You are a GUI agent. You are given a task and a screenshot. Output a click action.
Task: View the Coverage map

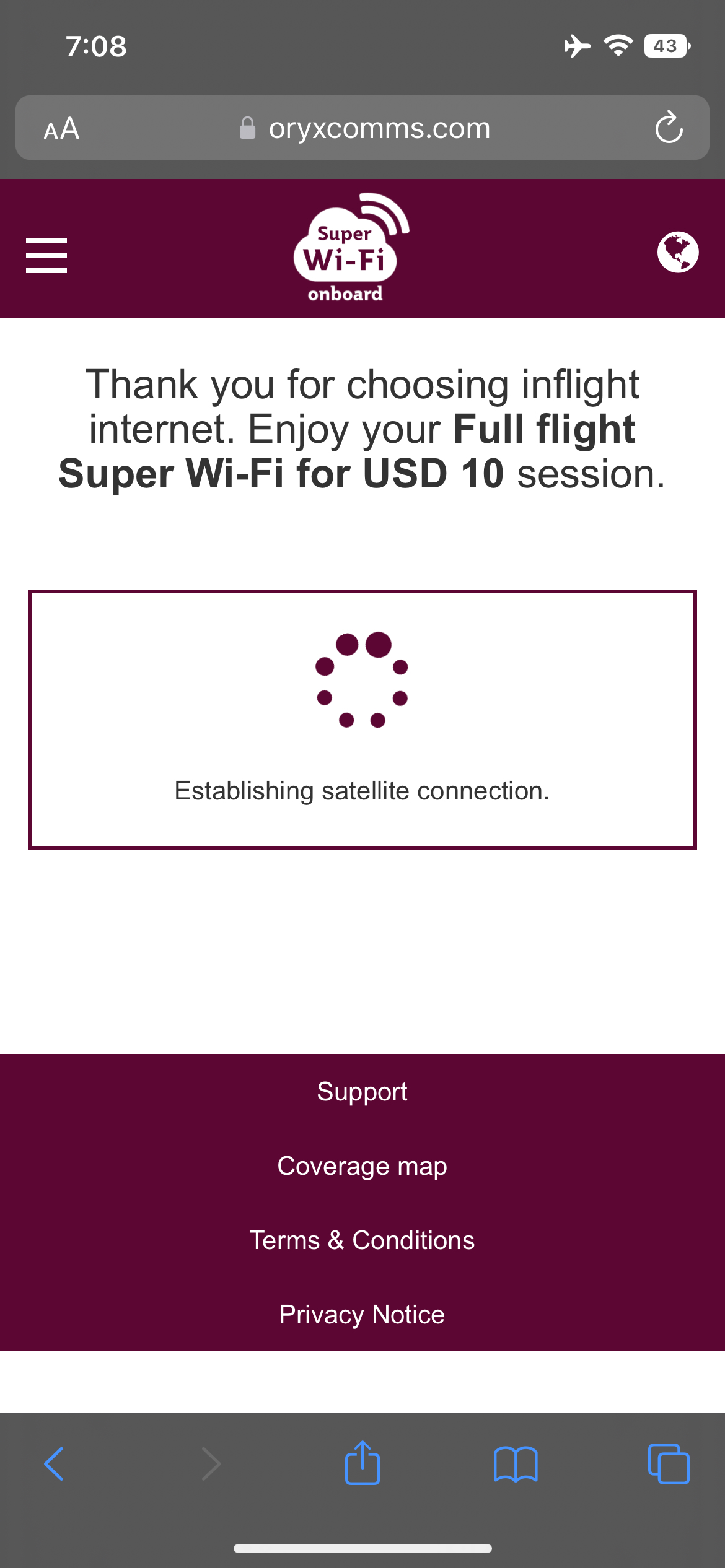(x=362, y=1165)
